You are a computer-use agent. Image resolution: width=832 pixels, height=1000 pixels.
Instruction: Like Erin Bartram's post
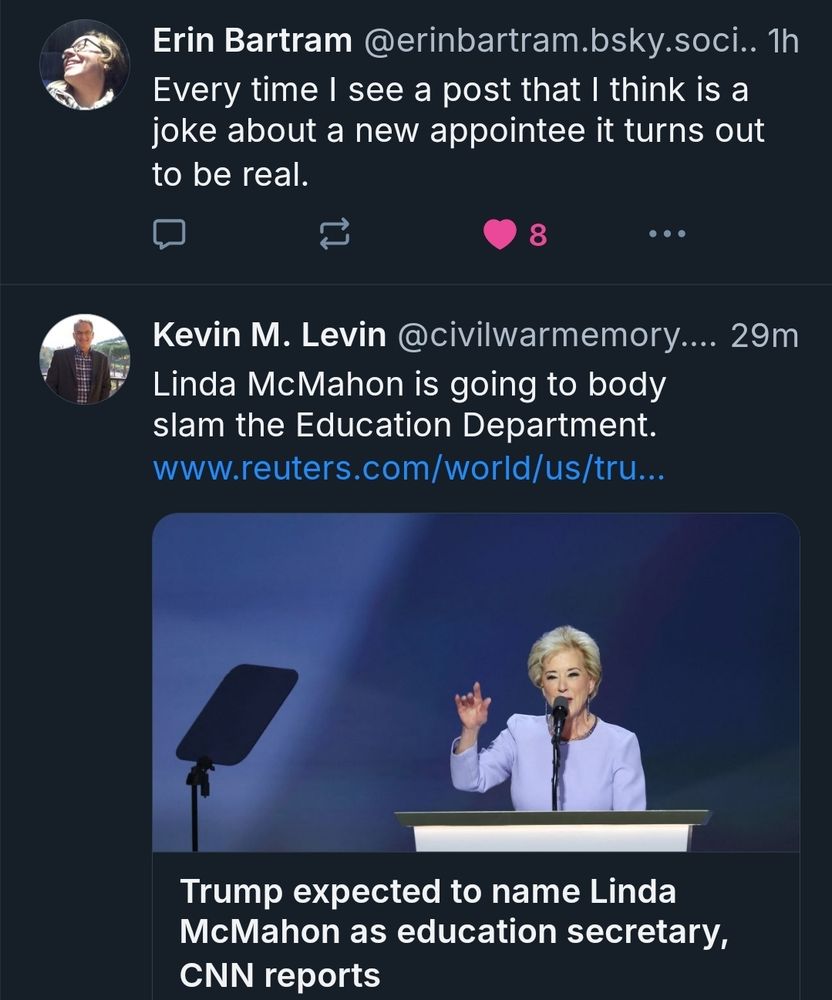click(499, 234)
